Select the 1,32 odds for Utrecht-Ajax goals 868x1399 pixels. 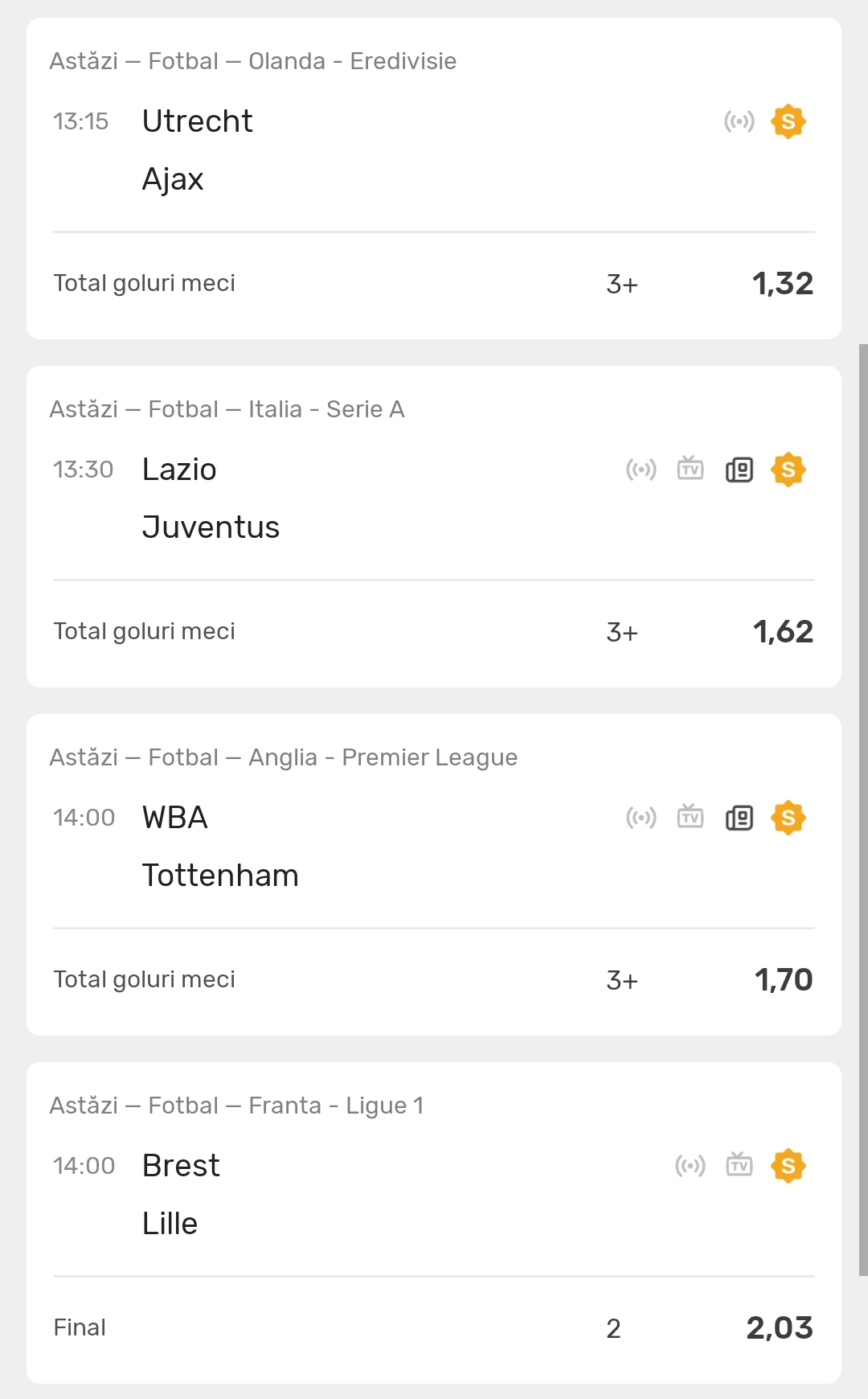coord(783,283)
